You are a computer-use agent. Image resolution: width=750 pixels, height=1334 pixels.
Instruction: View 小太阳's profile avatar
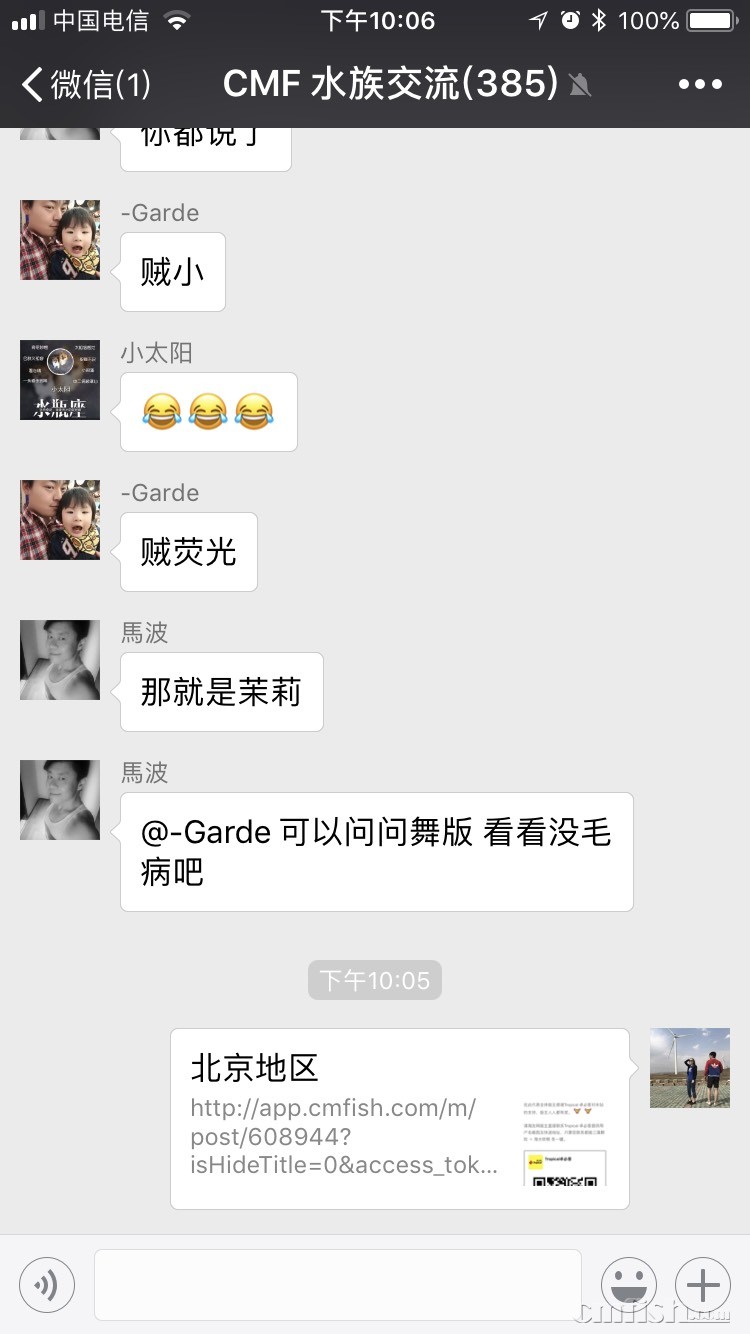click(x=60, y=380)
